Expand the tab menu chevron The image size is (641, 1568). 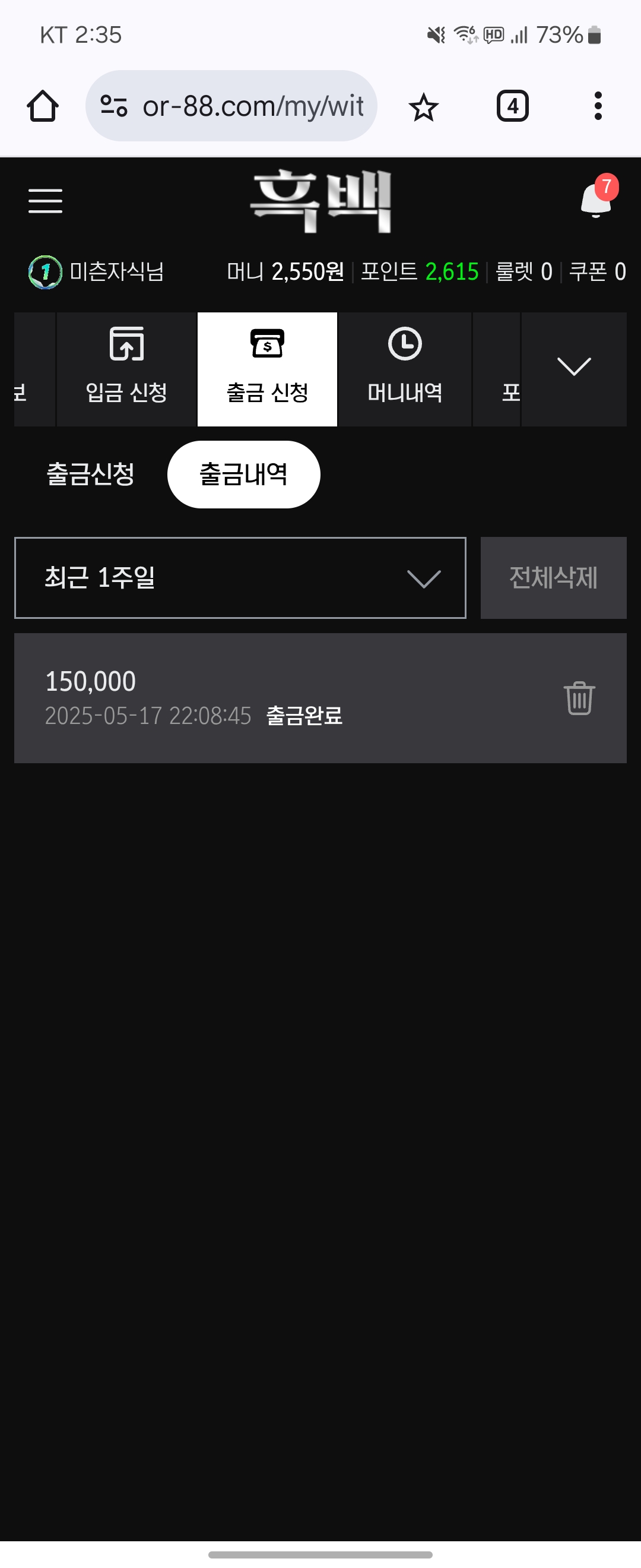coord(573,368)
